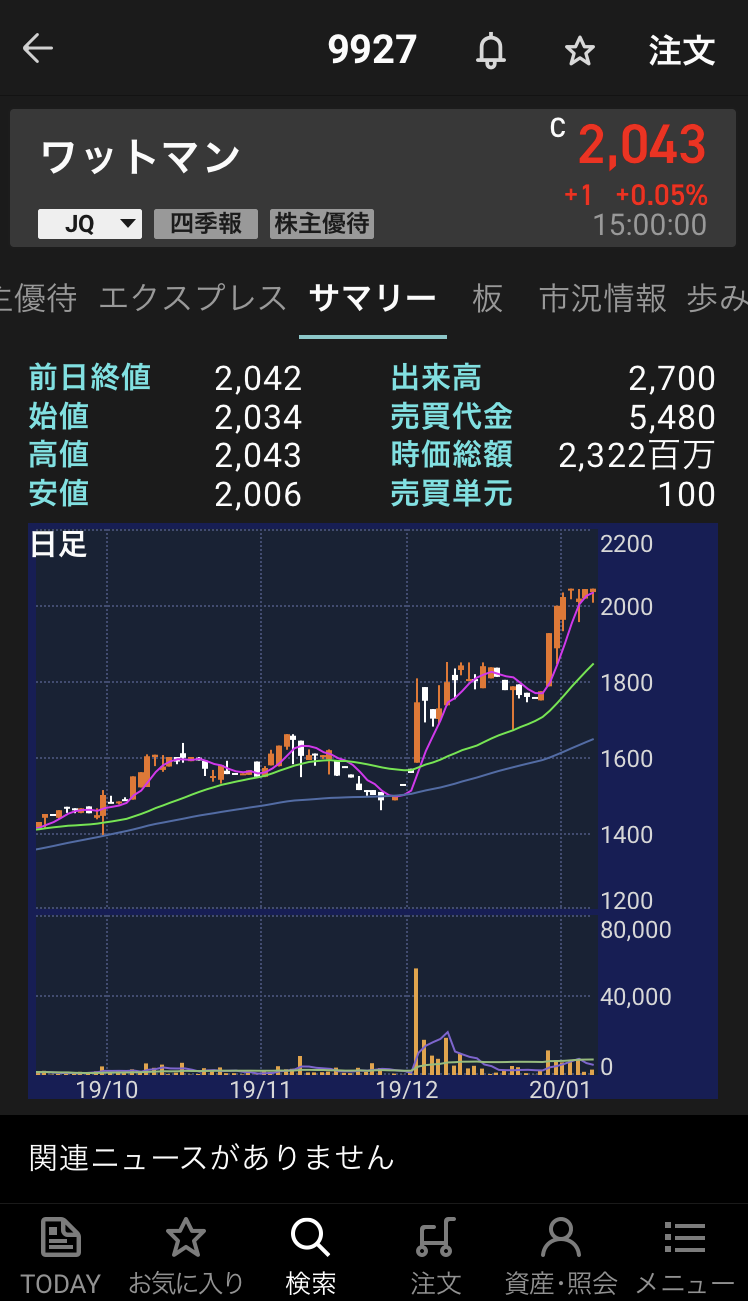Open the 日足 daily chart
This screenshot has width=748, height=1301.
pos(372,810)
